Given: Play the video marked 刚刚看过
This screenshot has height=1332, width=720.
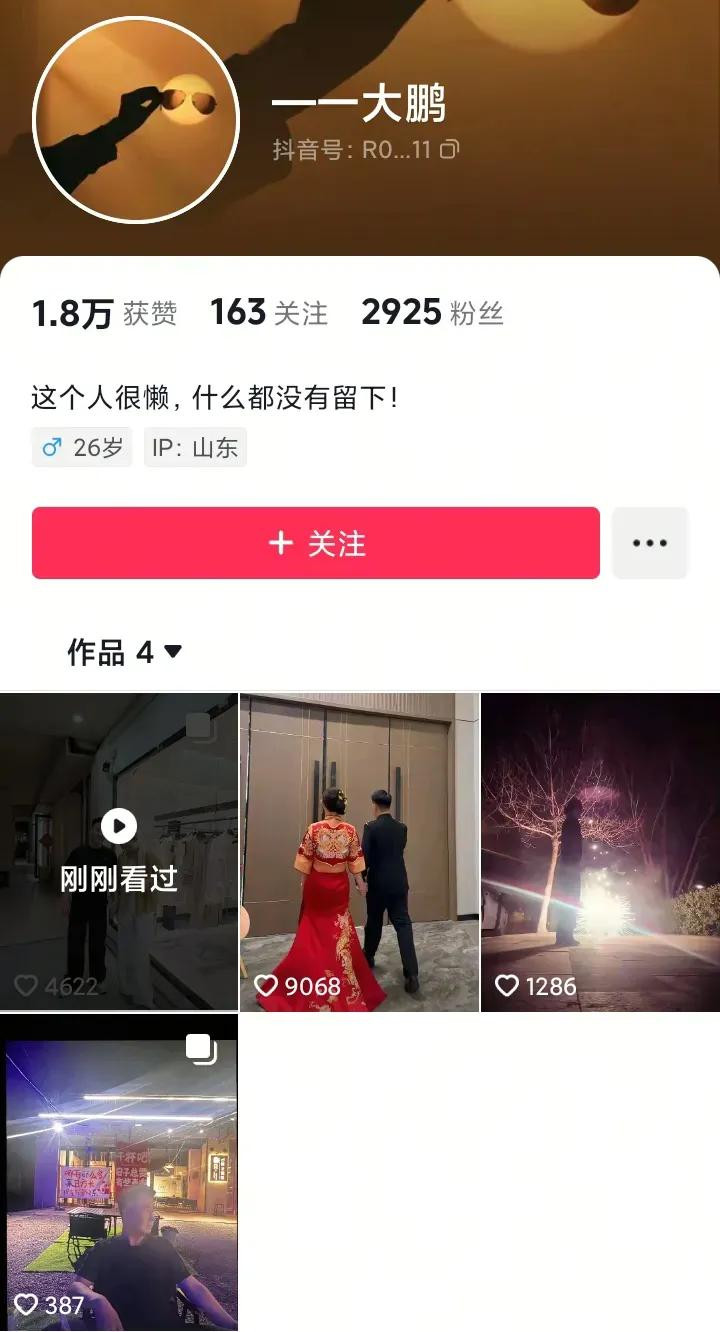Looking at the screenshot, I should 119,850.
